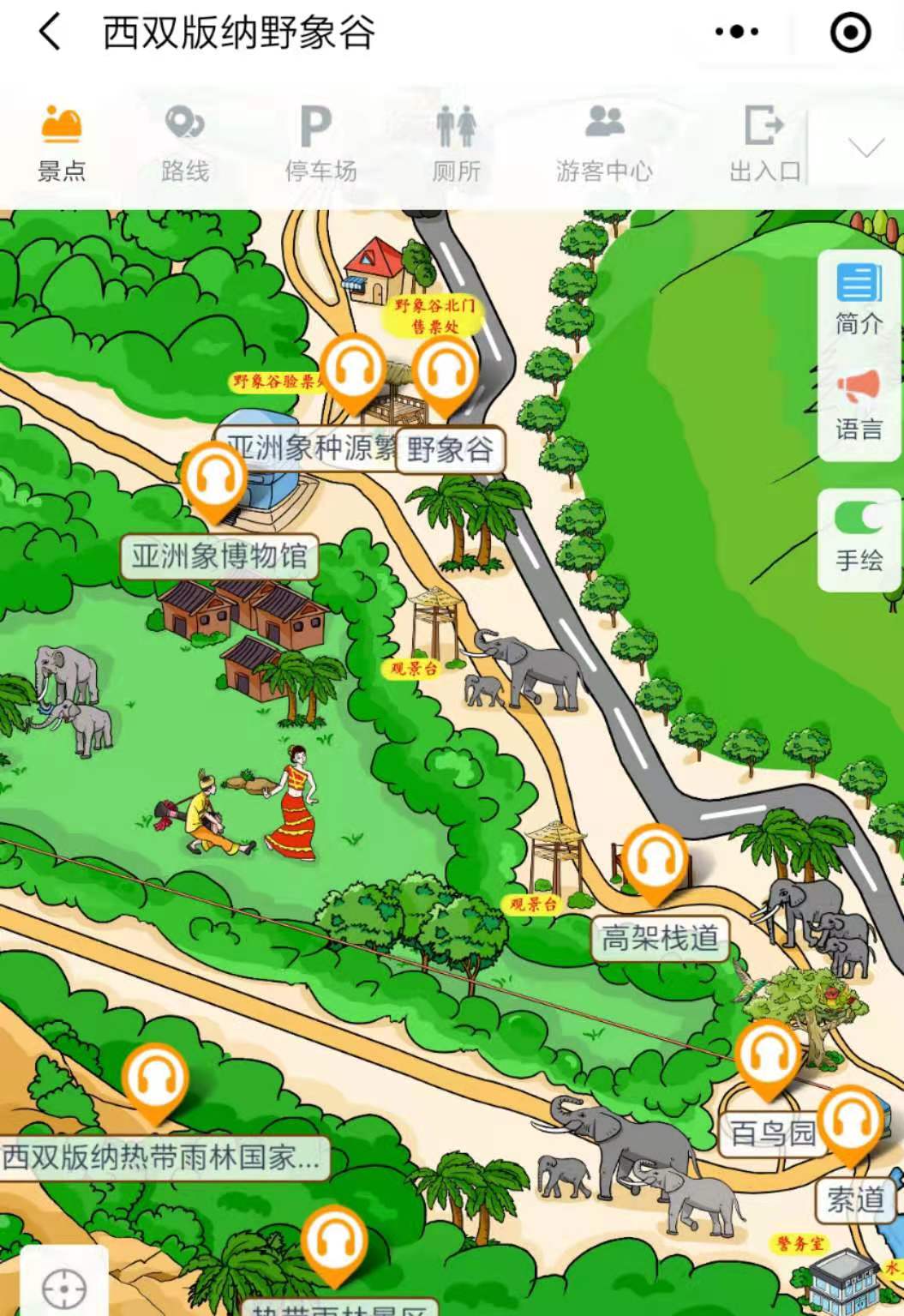The width and height of the screenshot is (904, 1316).
Task: Switch to 游客中心 tab
Action: [x=603, y=143]
